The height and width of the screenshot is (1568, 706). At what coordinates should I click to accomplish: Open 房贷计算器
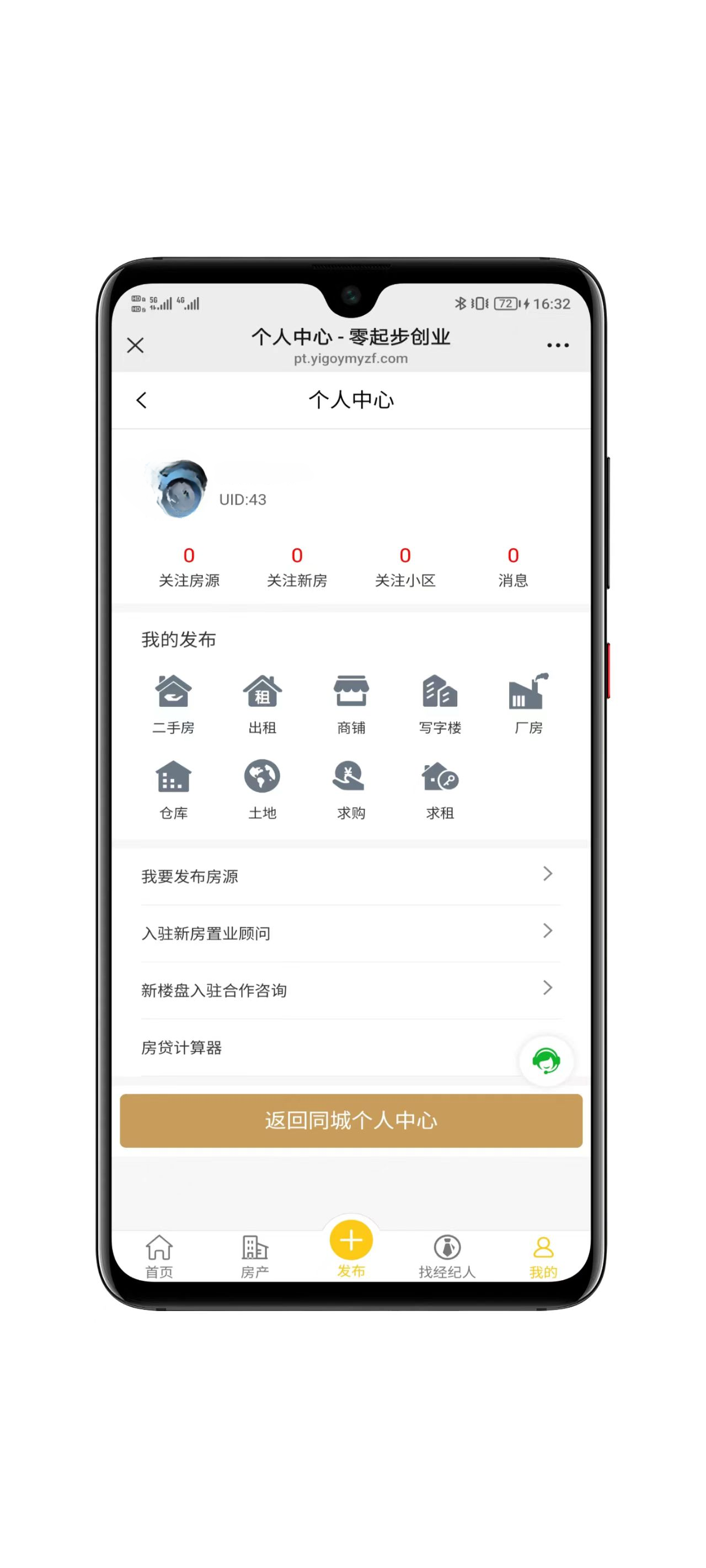(304, 1047)
